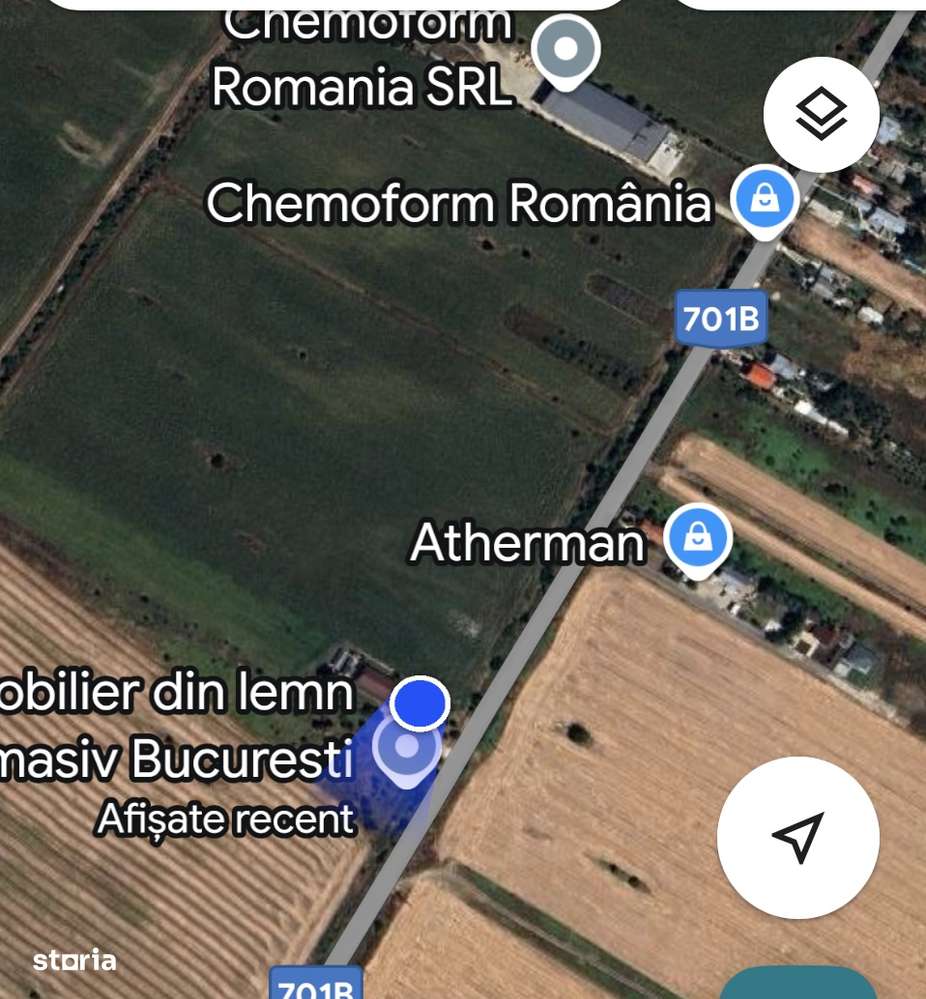Tap the Atherman shop marker
Screen dimensions: 926x999
[699, 540]
